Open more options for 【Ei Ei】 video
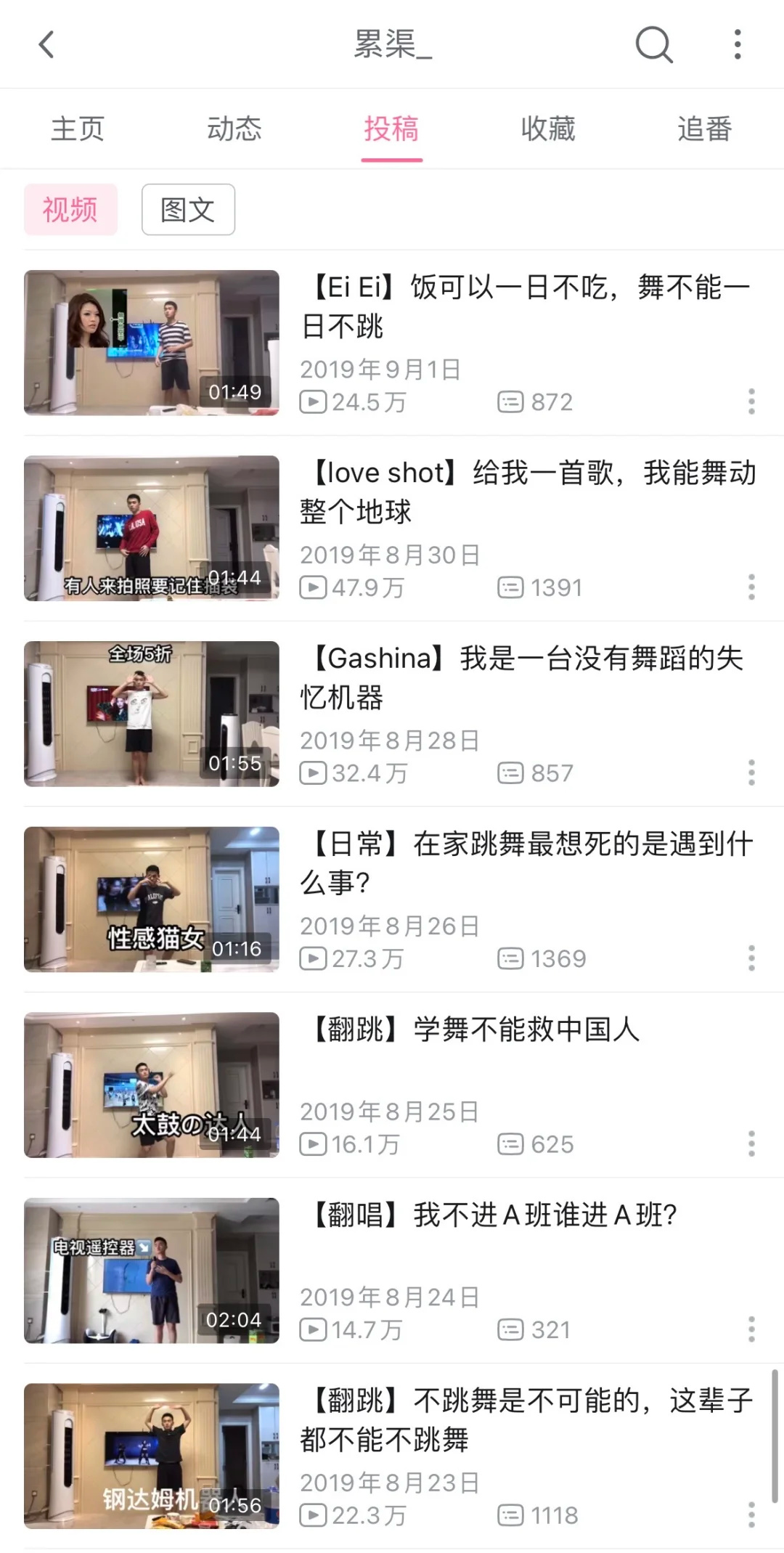The height and width of the screenshot is (1553, 784). pyautogui.click(x=751, y=402)
